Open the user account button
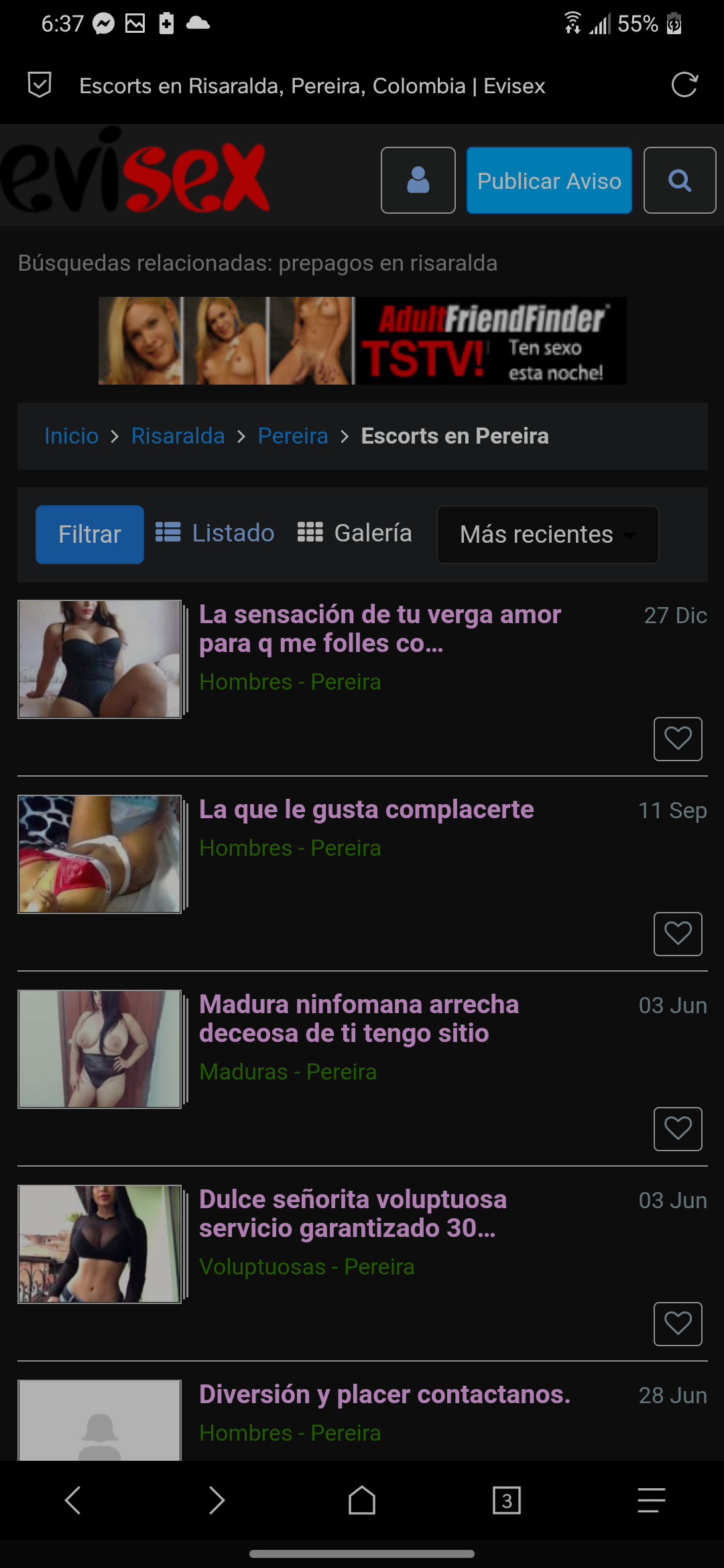The height and width of the screenshot is (1568, 724). (418, 180)
